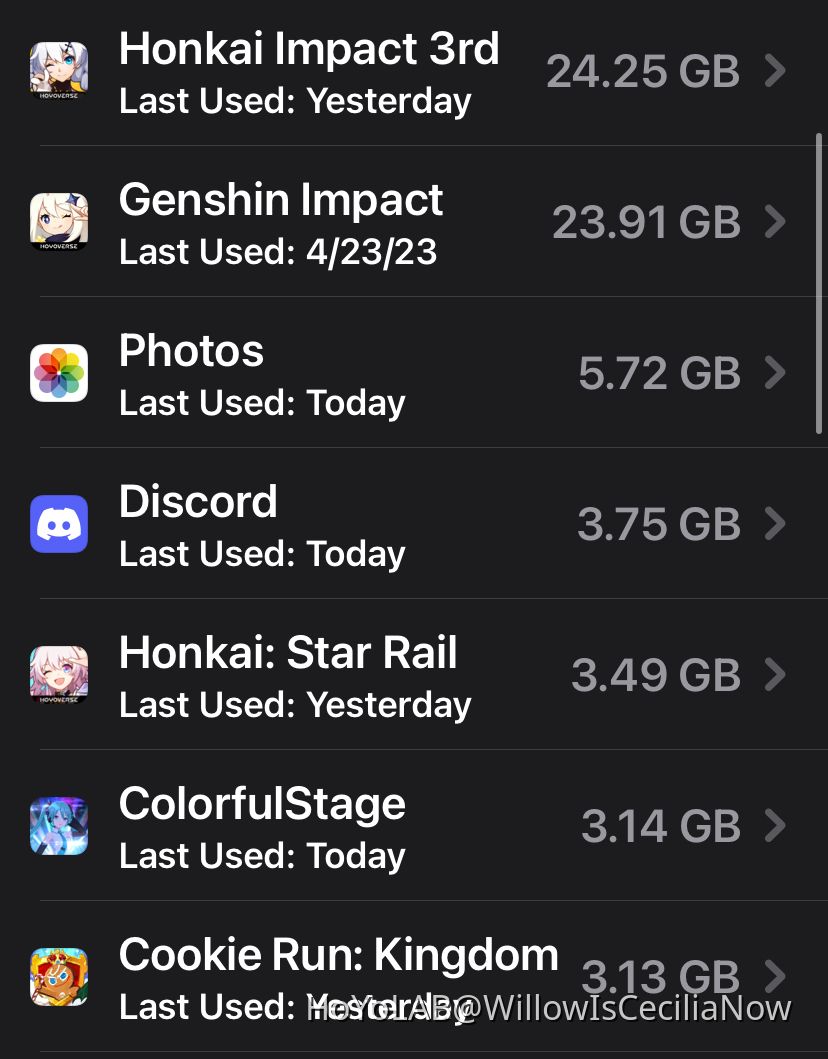Tap the Honkai Impact 3rd app icon
Viewport: 828px width, 1059px height.
point(59,71)
